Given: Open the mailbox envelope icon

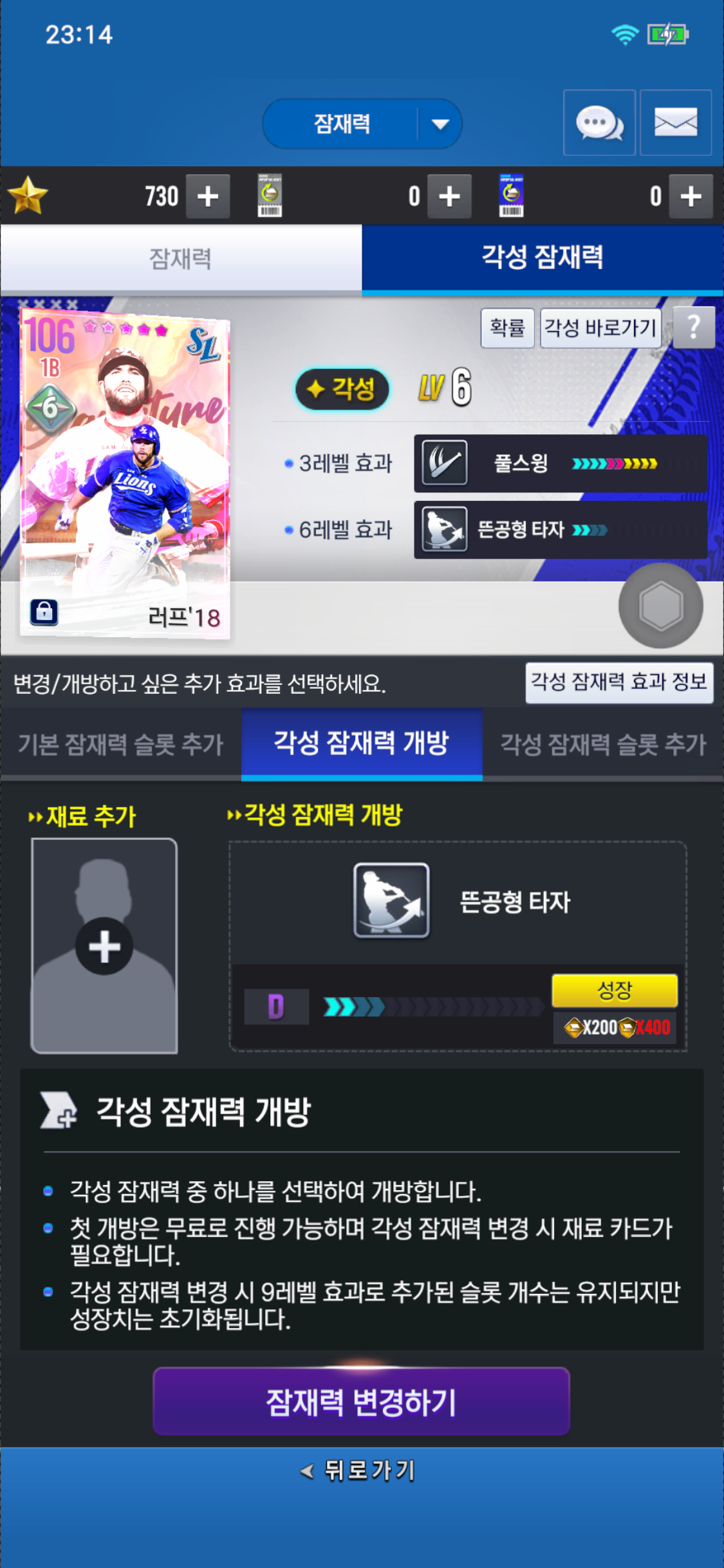Looking at the screenshot, I should click(675, 123).
